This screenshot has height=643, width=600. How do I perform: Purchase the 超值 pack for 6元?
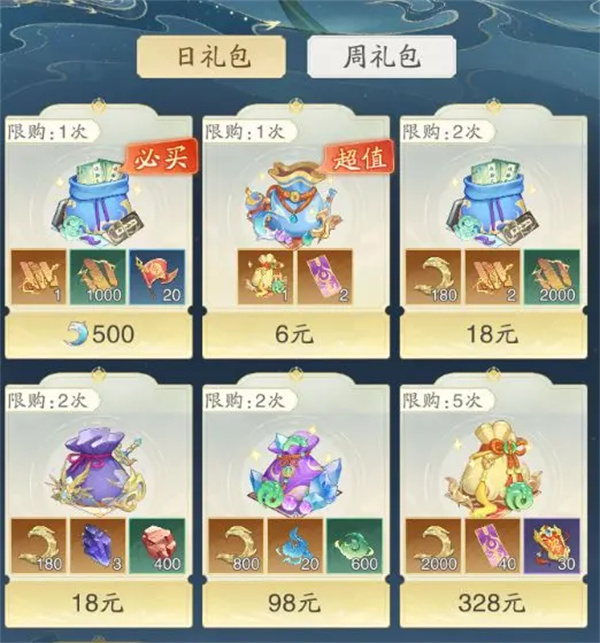[298, 334]
